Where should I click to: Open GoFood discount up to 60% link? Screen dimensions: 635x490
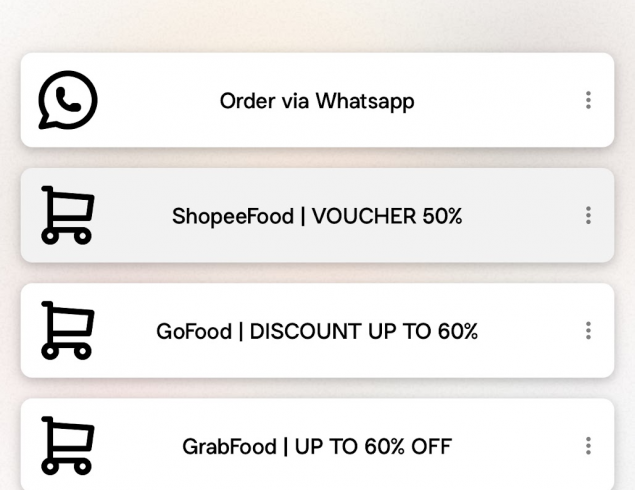[x=316, y=331]
